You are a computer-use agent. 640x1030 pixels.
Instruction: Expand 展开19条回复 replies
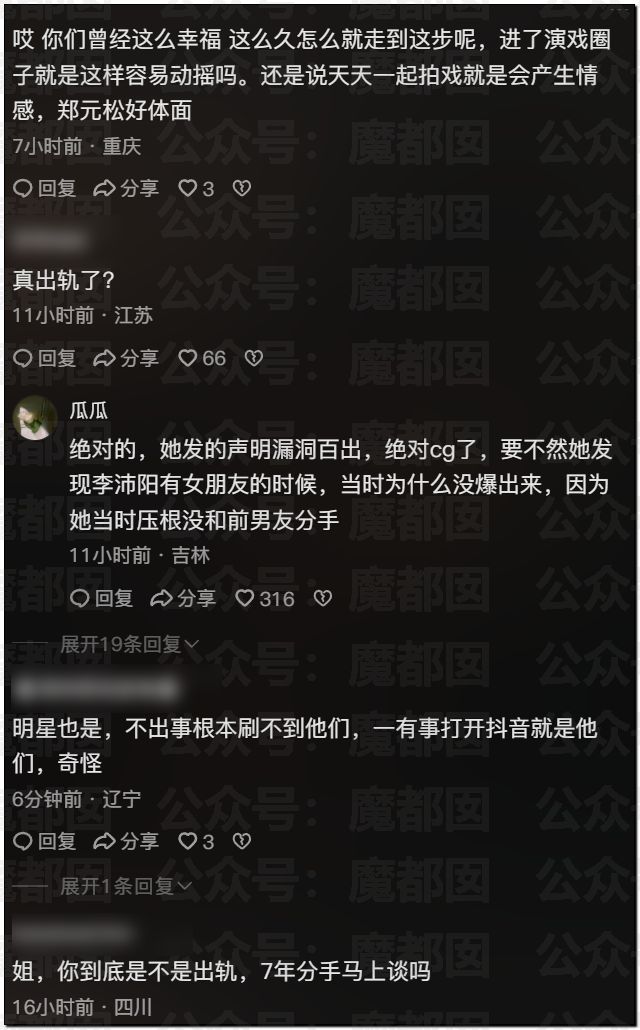coord(129,645)
